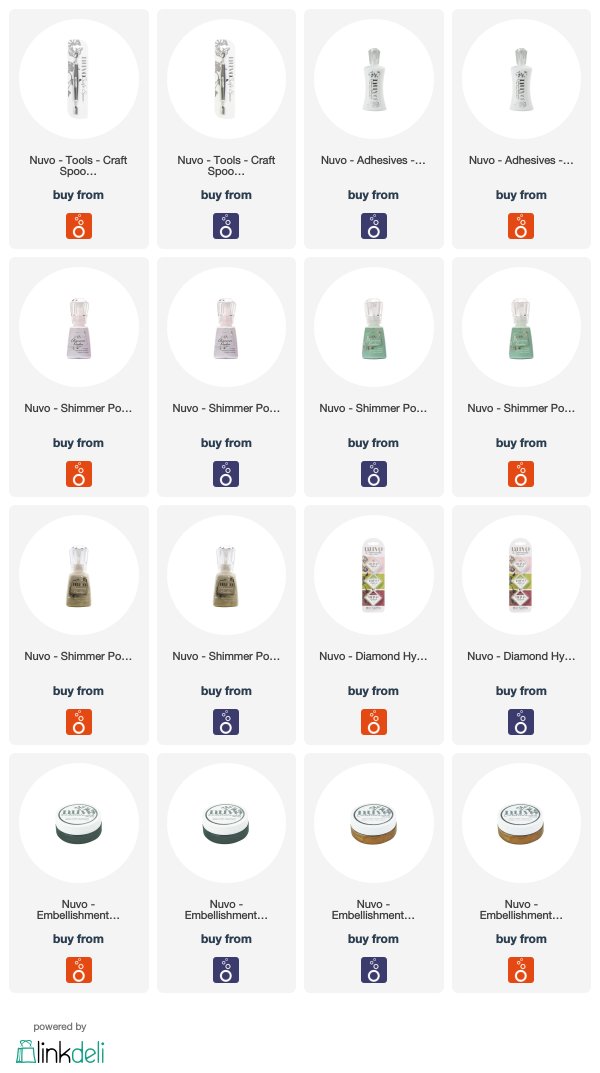
Task: Buy dark green Embellishment Mousse from orange shop
Action: click(x=79, y=970)
